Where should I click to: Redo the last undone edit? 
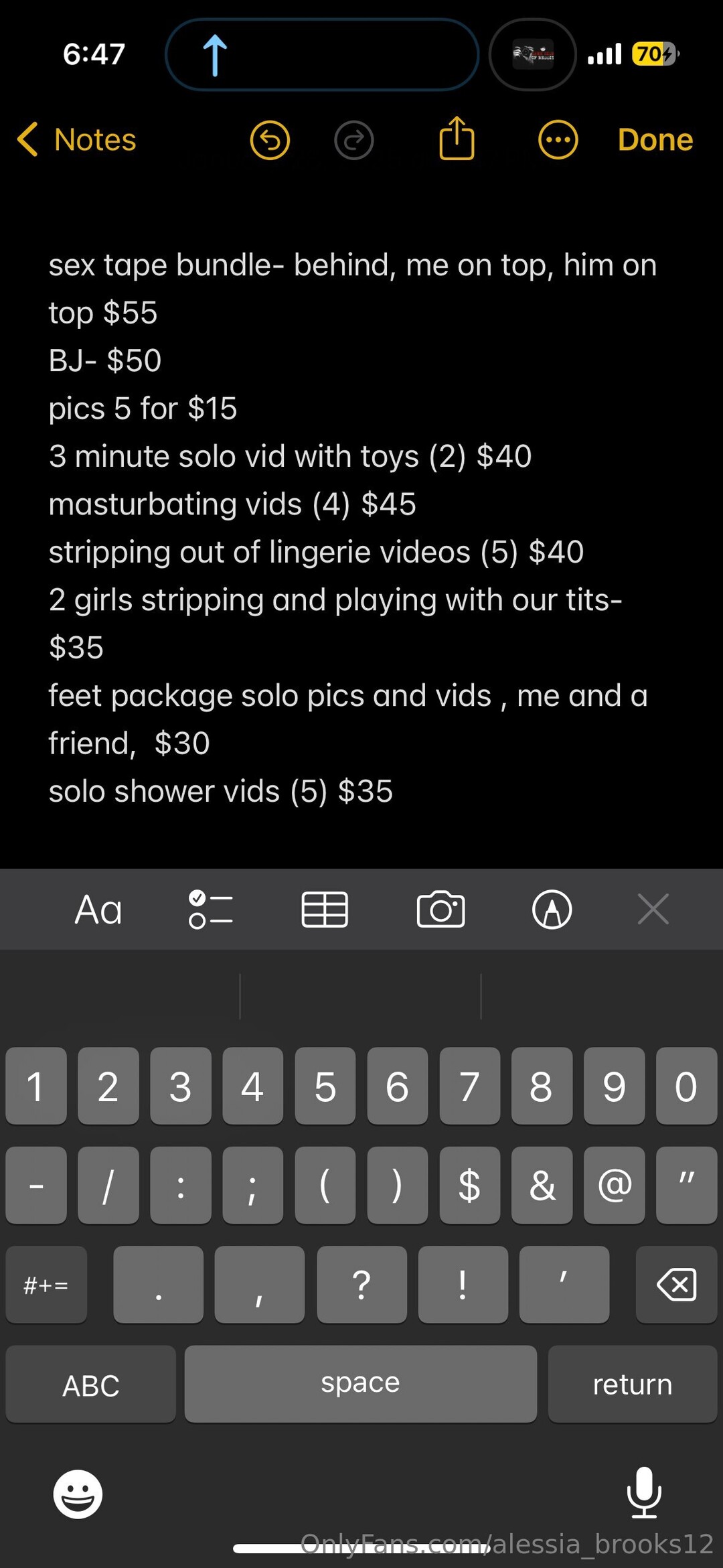[353, 140]
